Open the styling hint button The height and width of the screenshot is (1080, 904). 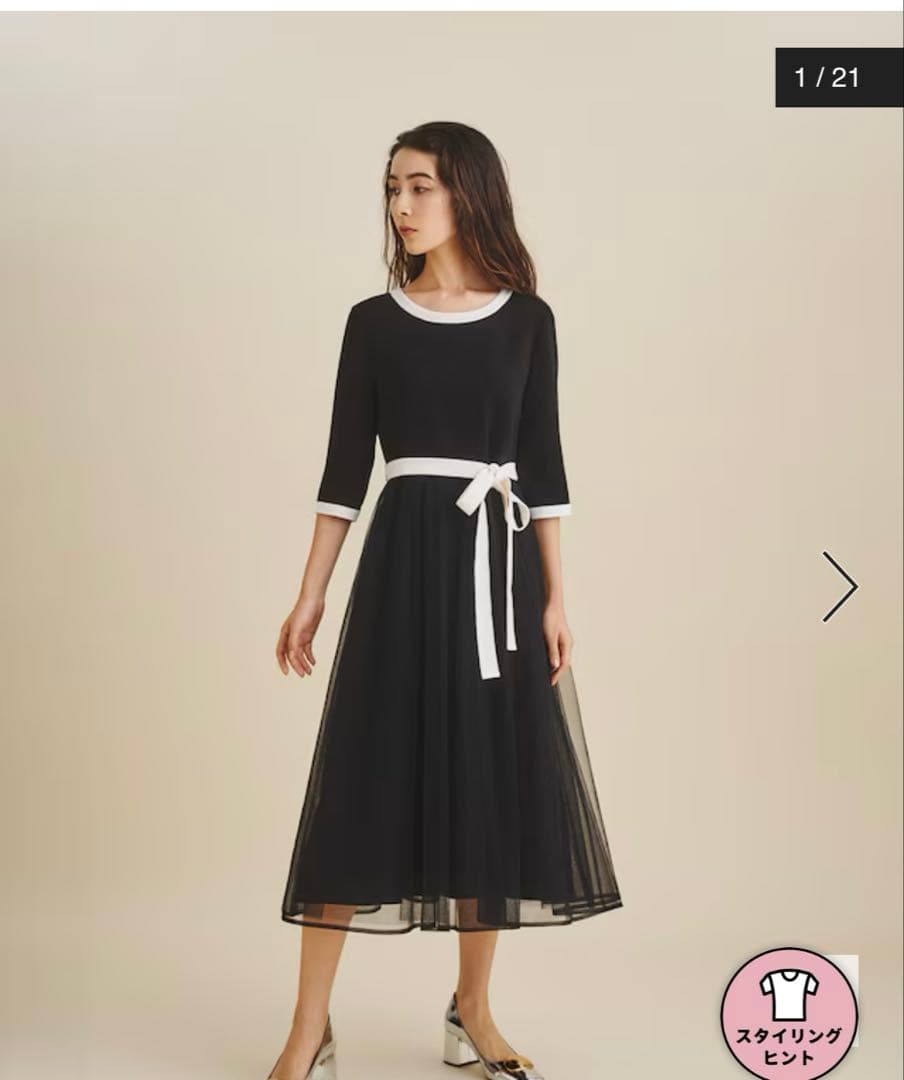[789, 1013]
